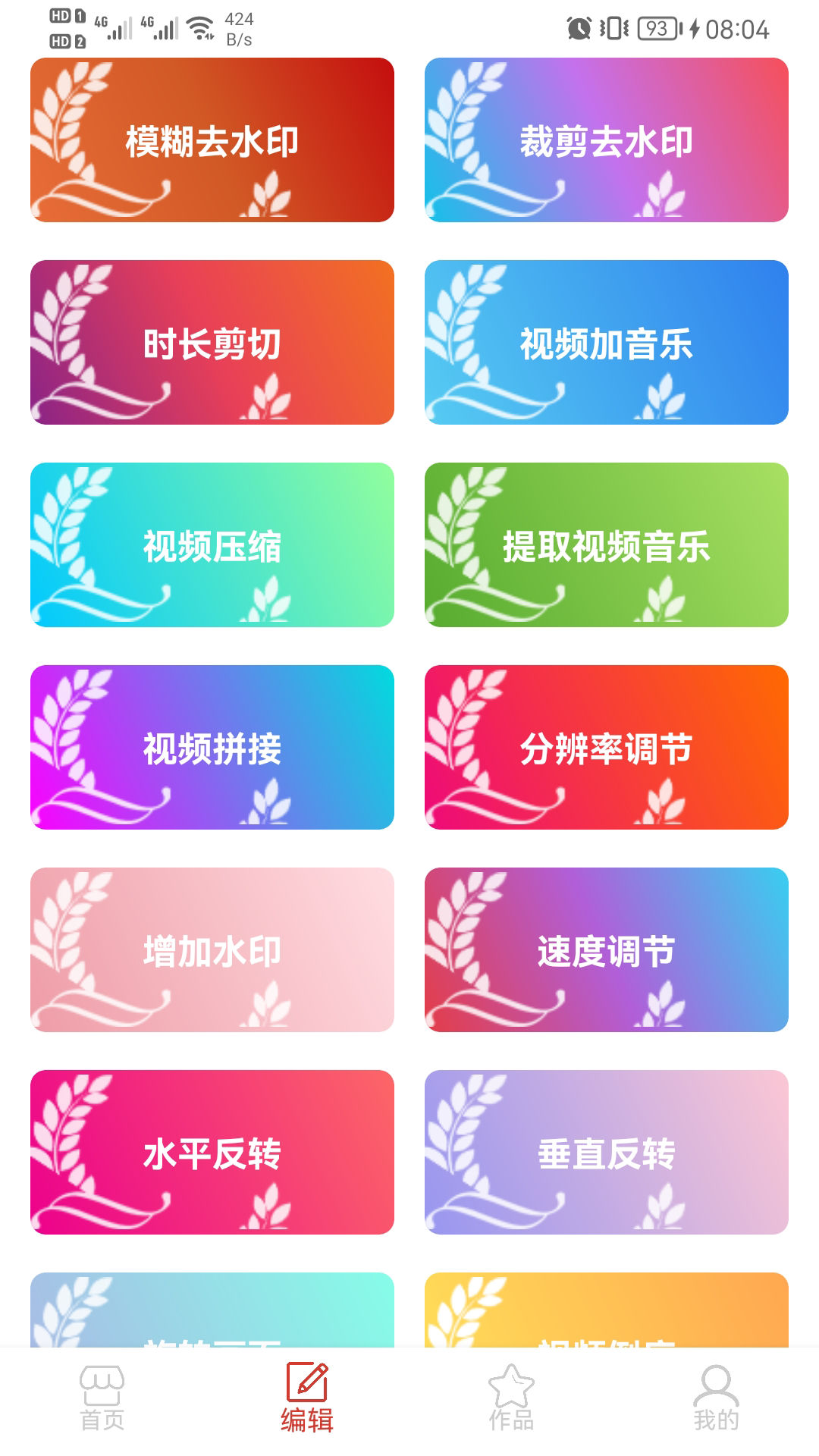Select 速度调节 speed adjustment
The width and height of the screenshot is (819, 1456).
point(607,950)
